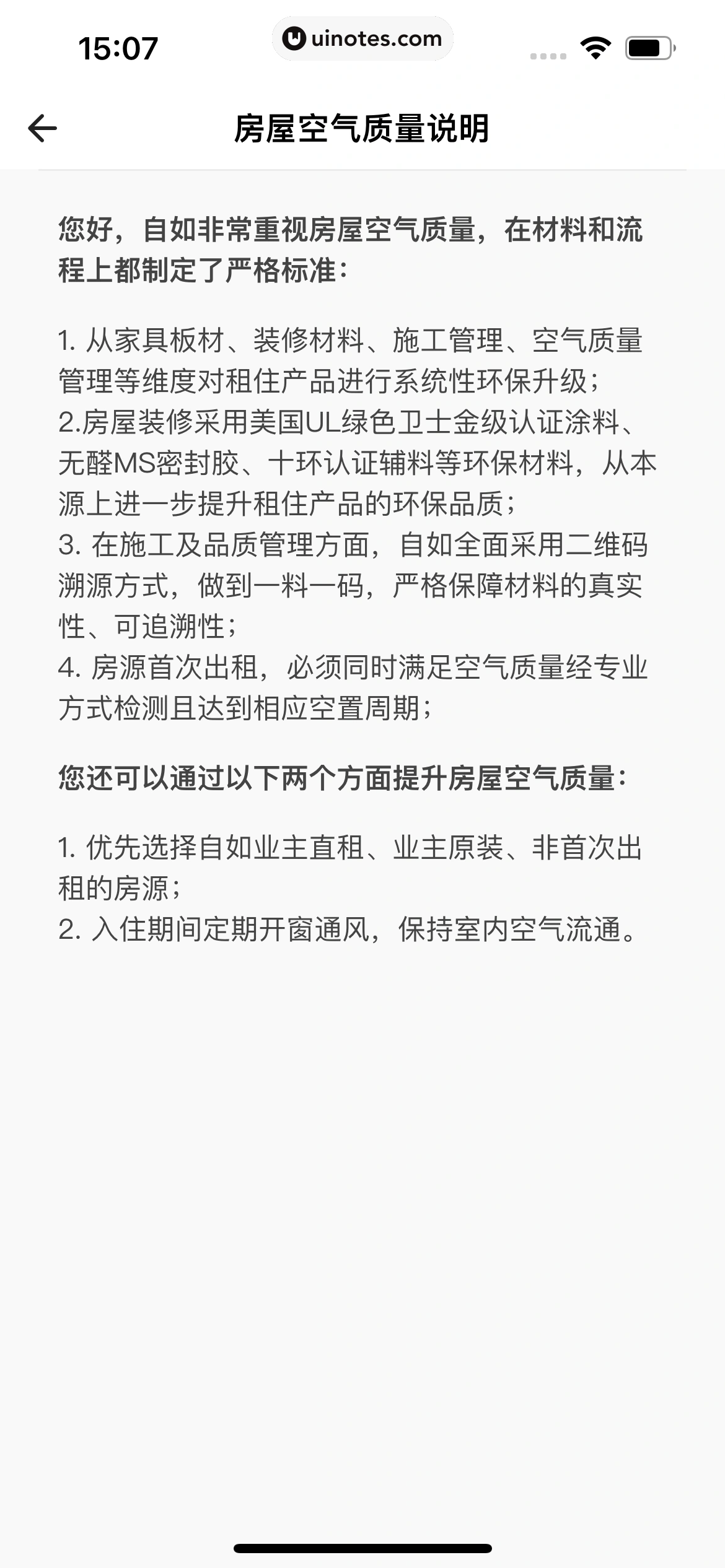The width and height of the screenshot is (725, 1568).
Task: Tap the heading 提升房屋空气质量
Action: 343,782
